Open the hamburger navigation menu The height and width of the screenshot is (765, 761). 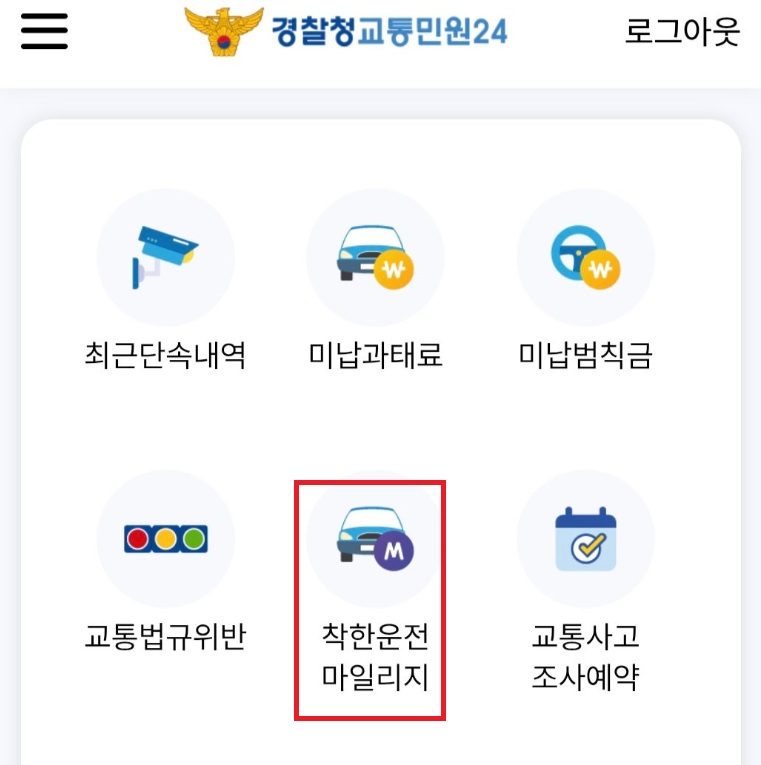point(43,30)
